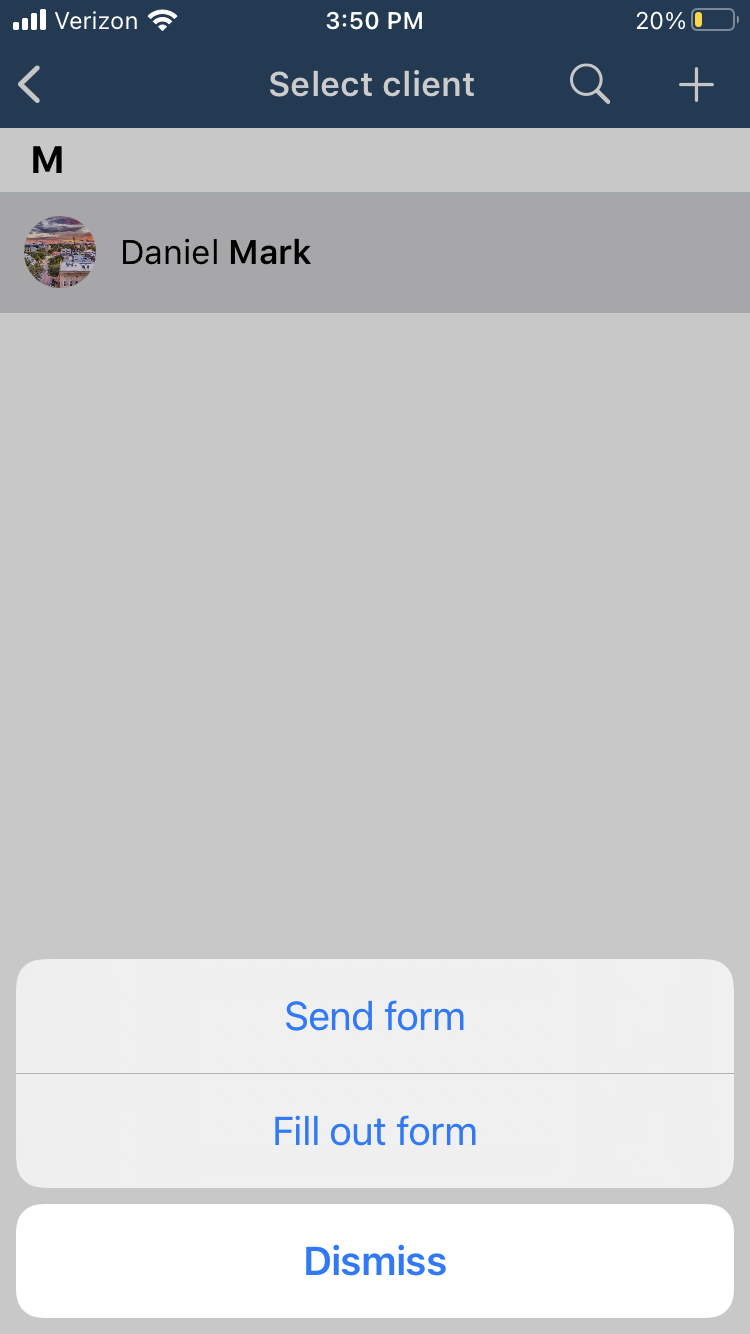Open client search magnifier

590,85
